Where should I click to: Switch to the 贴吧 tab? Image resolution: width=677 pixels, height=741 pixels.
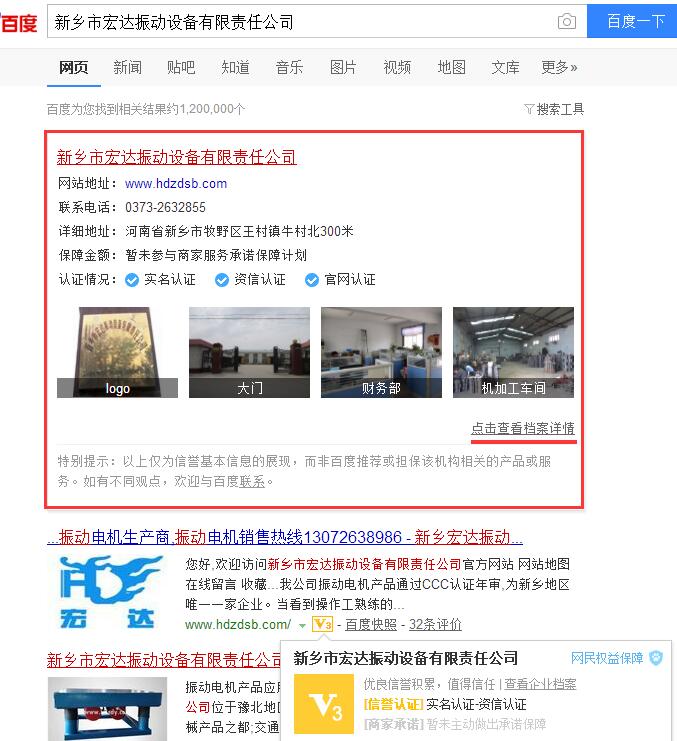181,68
